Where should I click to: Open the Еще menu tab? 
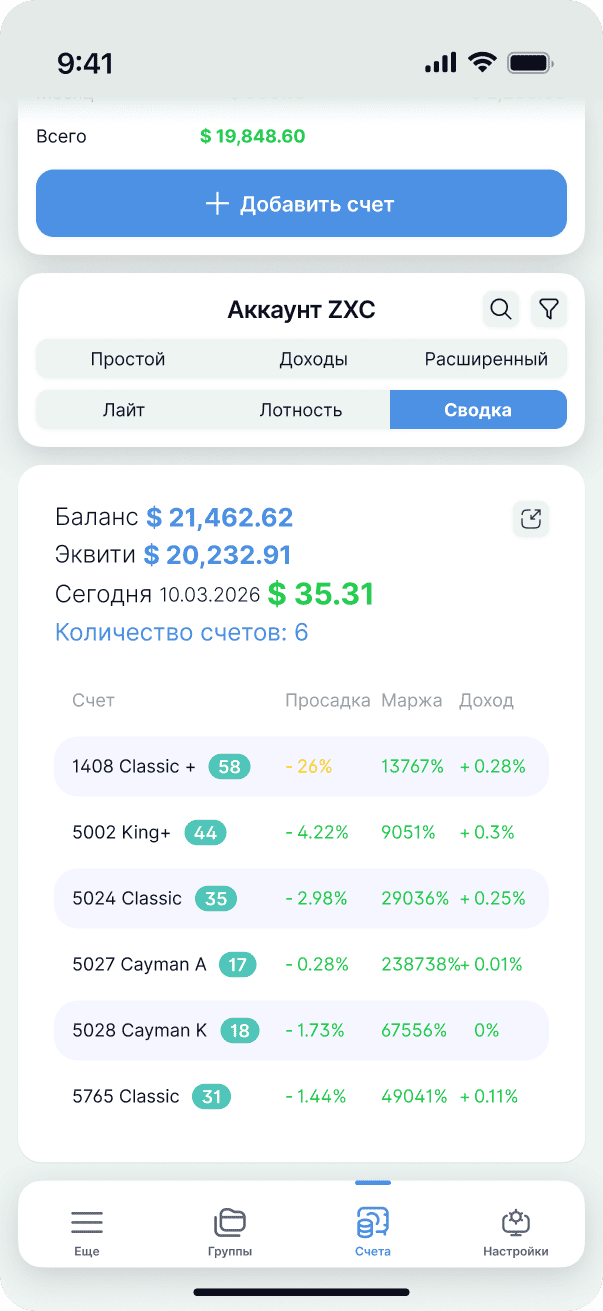click(x=87, y=1232)
